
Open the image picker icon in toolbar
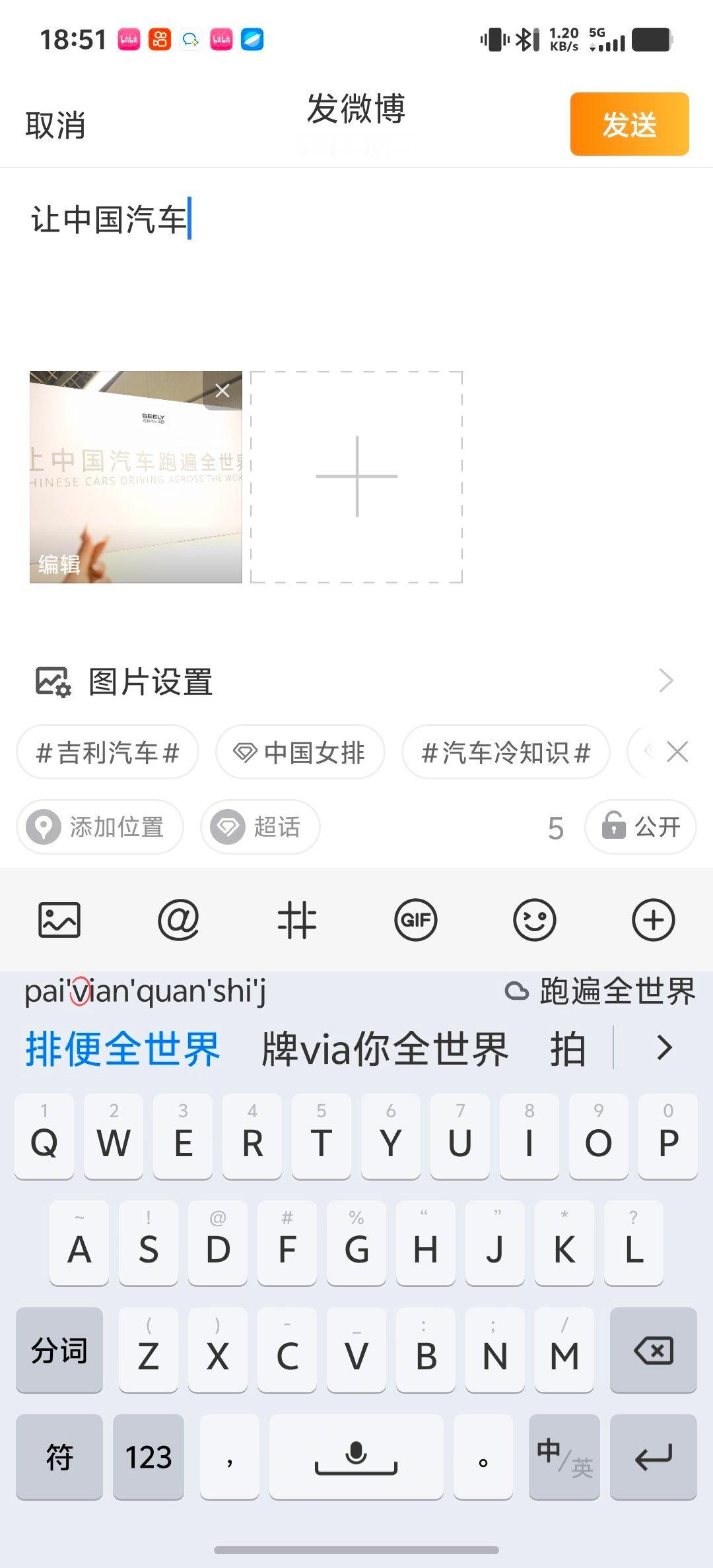pos(59,920)
